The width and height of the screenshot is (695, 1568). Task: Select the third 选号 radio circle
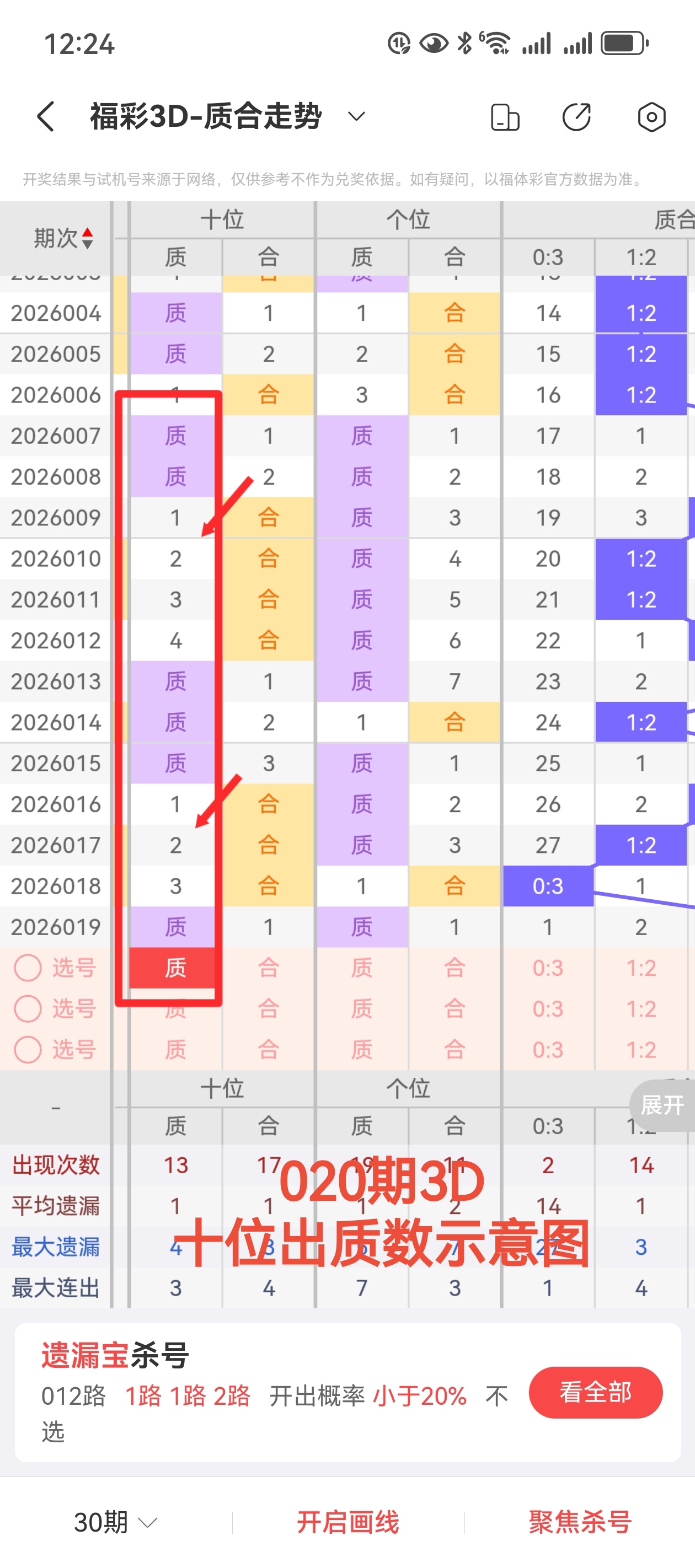[x=28, y=1049]
